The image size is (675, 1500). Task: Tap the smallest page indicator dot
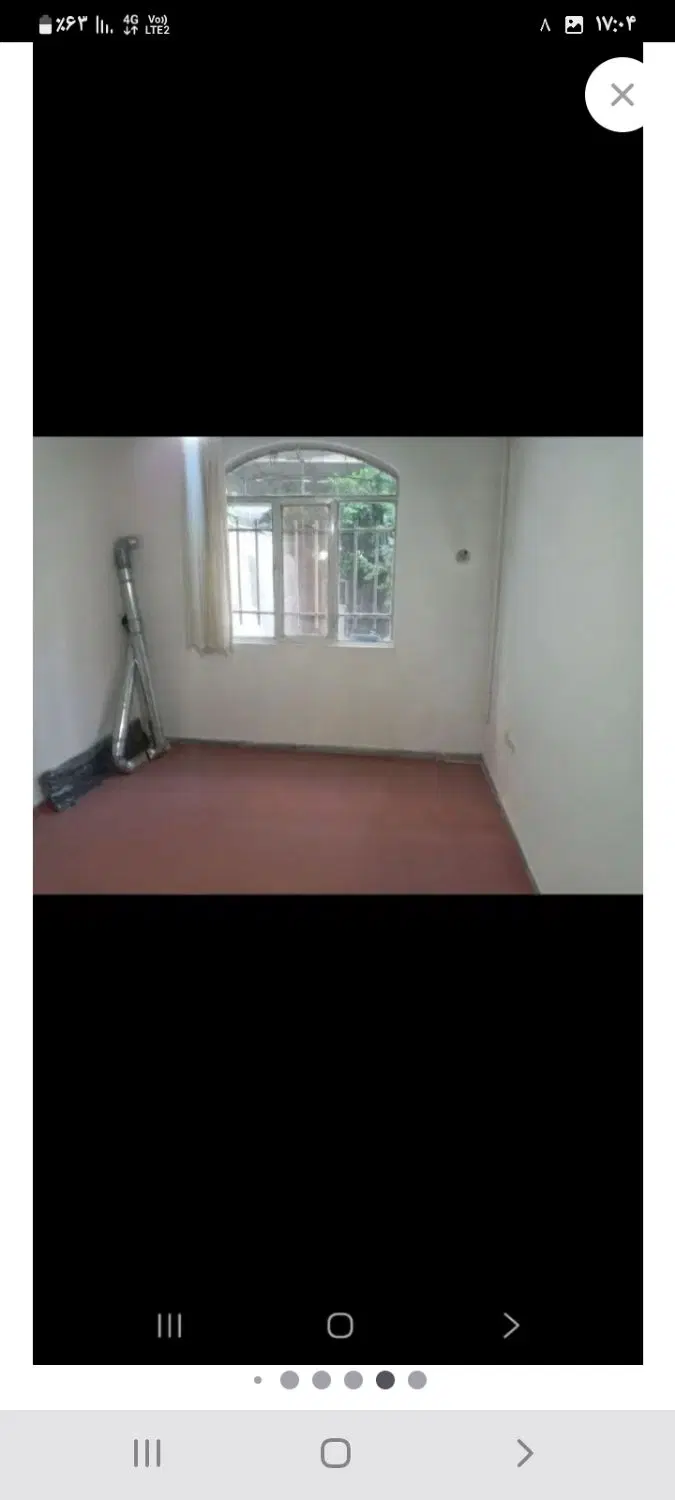258,1380
